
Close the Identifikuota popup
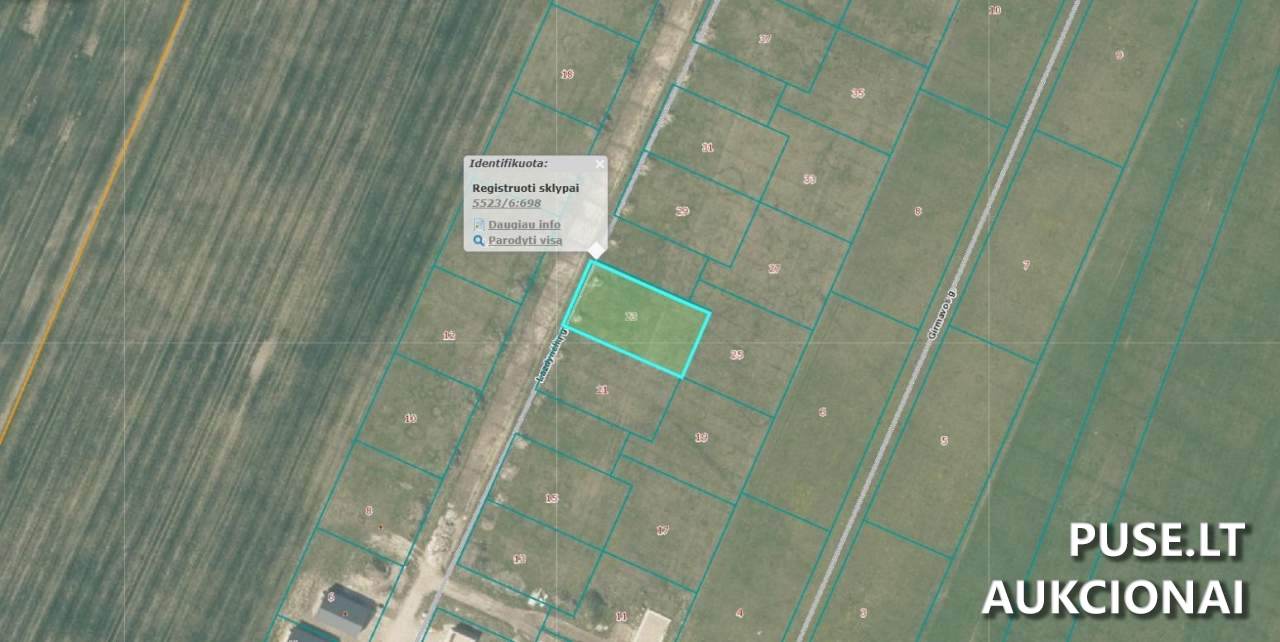tap(599, 164)
